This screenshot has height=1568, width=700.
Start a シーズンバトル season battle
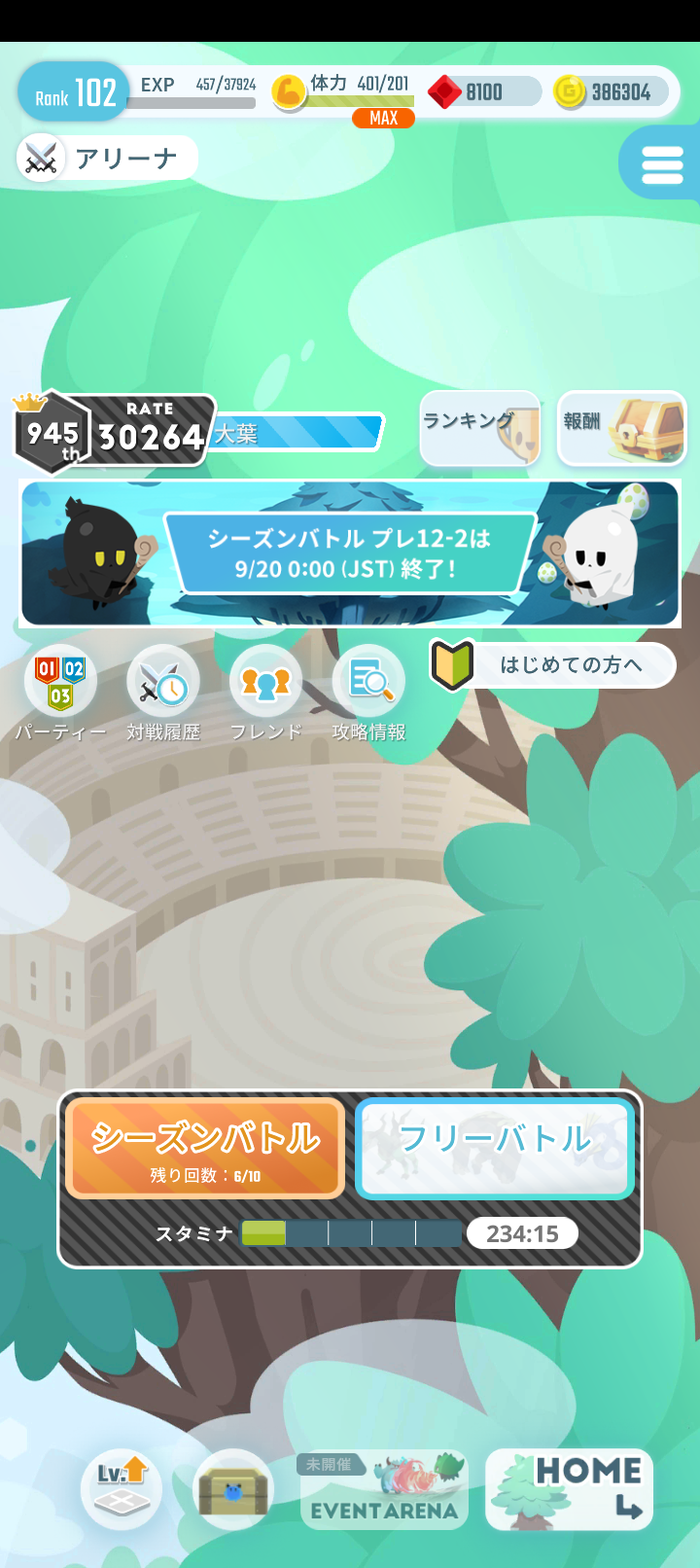click(204, 1148)
